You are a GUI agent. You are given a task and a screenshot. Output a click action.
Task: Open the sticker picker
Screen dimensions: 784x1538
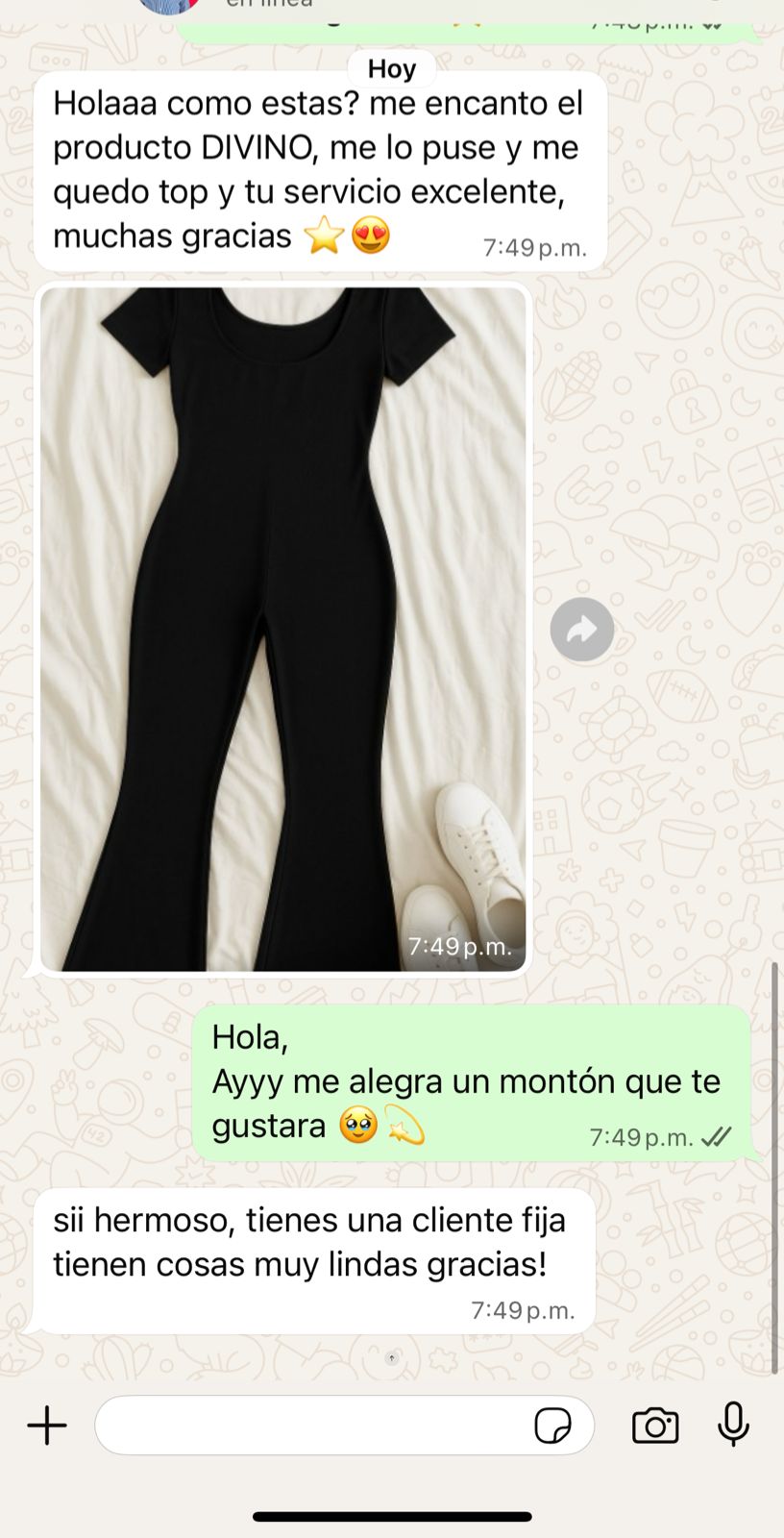click(x=552, y=1425)
